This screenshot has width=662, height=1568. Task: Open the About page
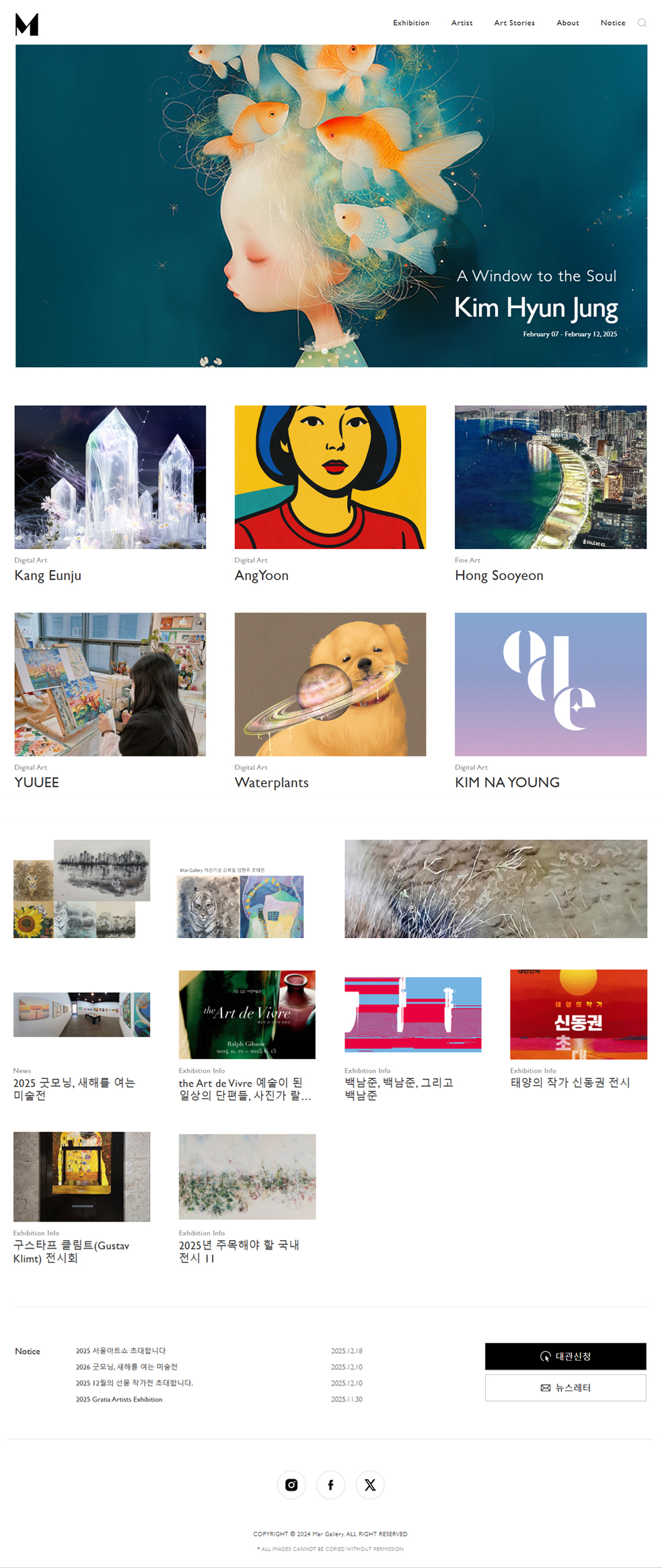567,23
